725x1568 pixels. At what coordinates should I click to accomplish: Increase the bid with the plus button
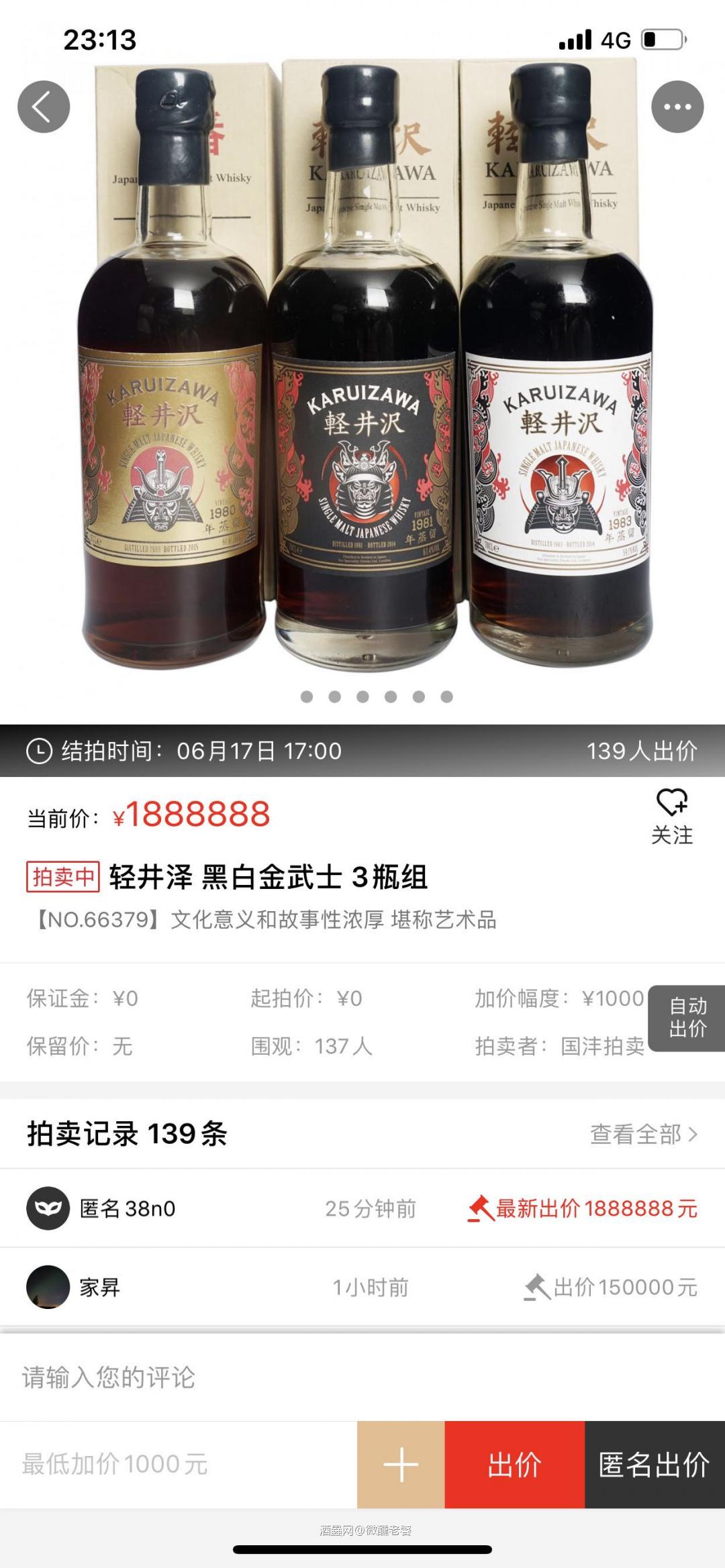pyautogui.click(x=401, y=1465)
